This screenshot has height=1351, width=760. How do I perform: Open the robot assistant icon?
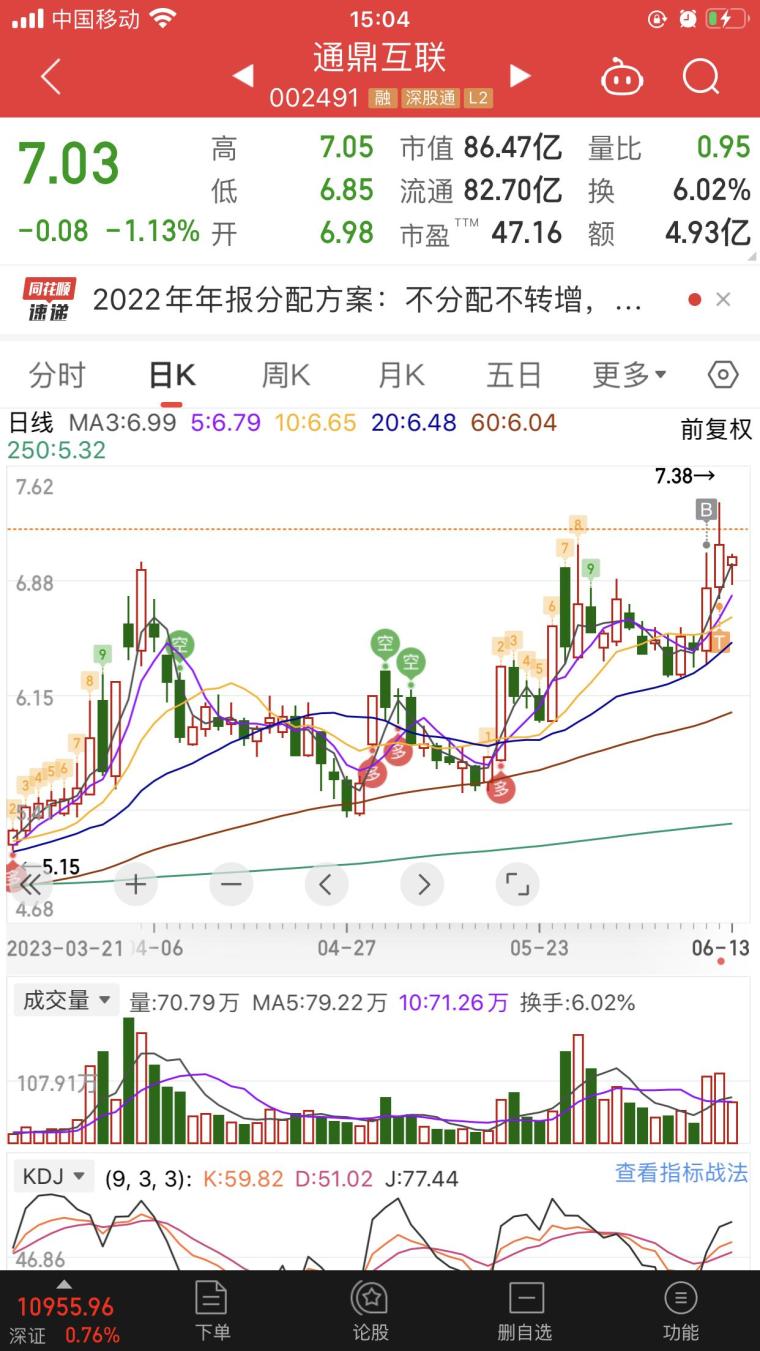tap(622, 77)
